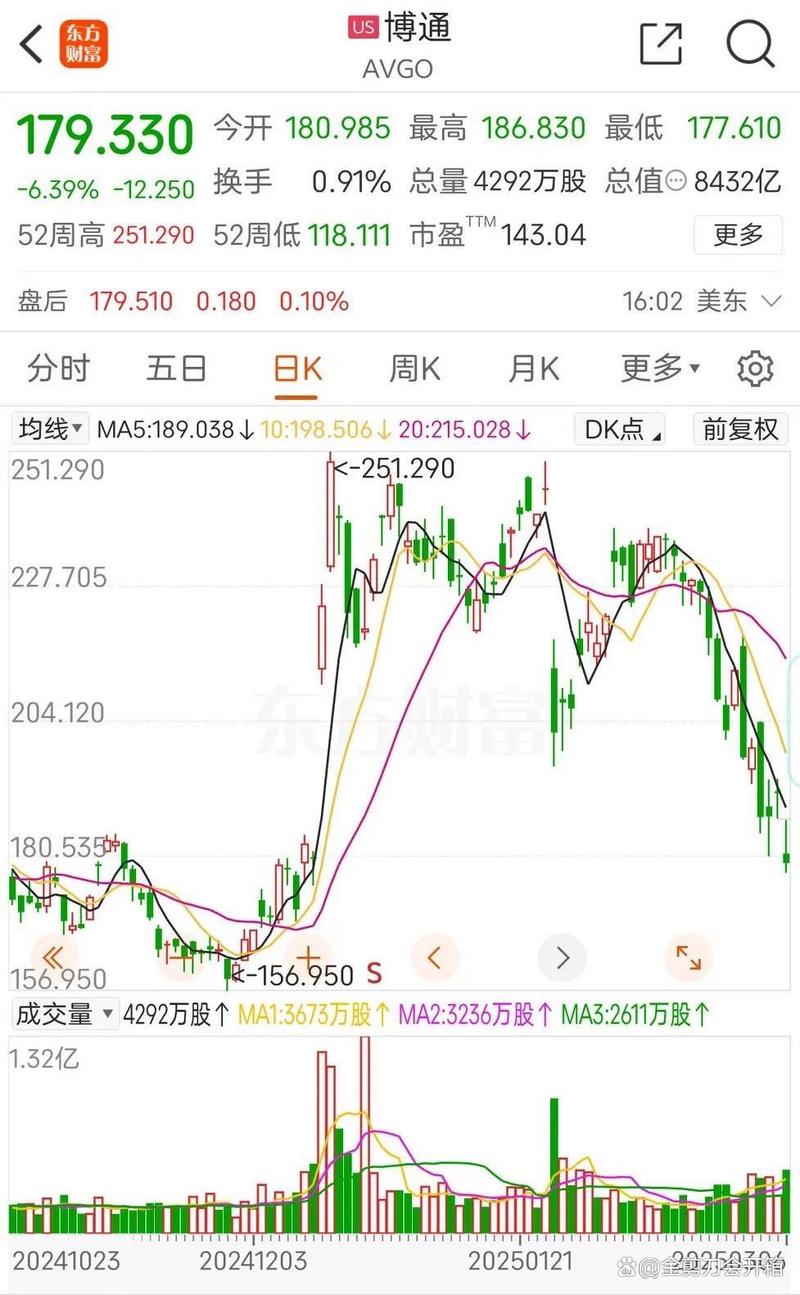Open the 成交量 indicator dropdown
The height and width of the screenshot is (1295, 800).
click(x=65, y=1014)
